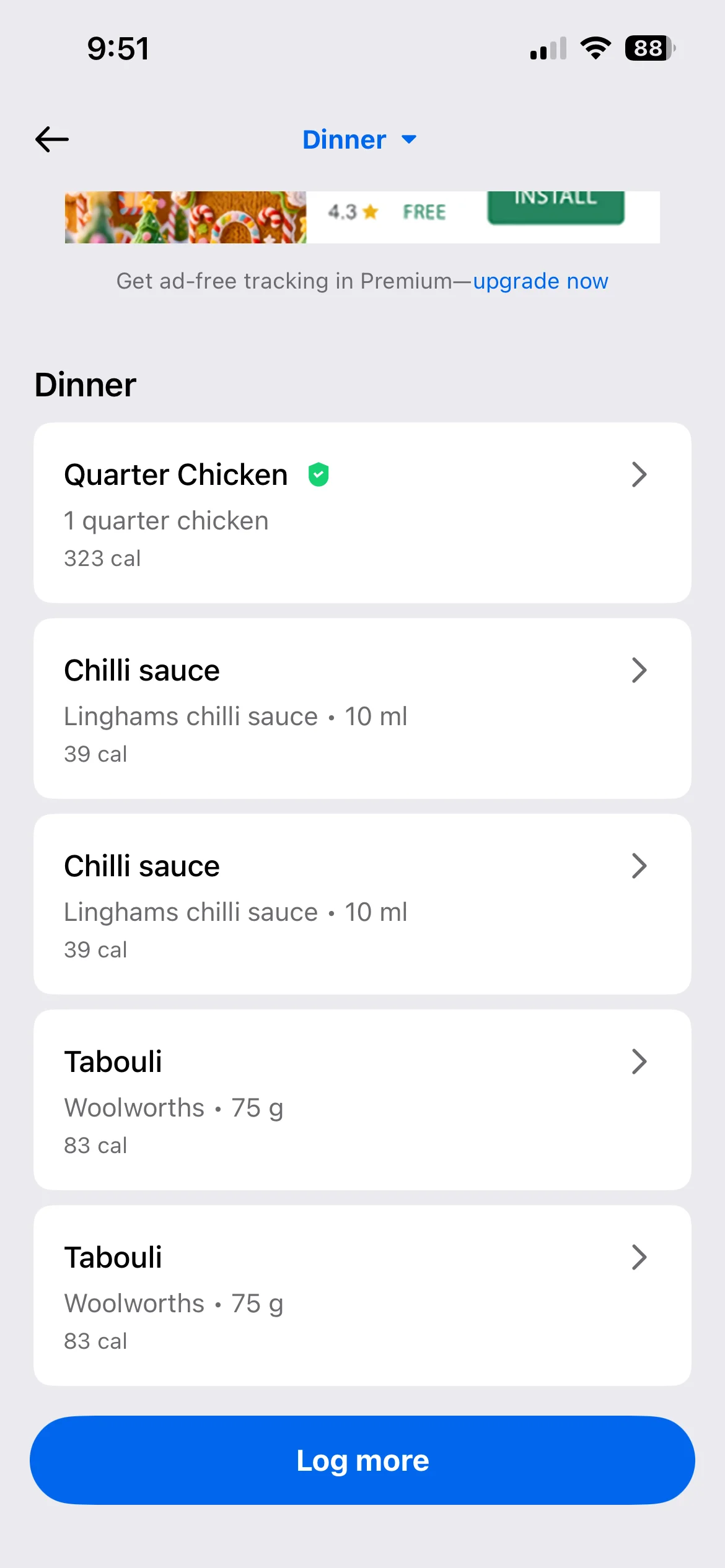Tap the Log more button
The width and height of the screenshot is (725, 1568).
pyautogui.click(x=362, y=1460)
